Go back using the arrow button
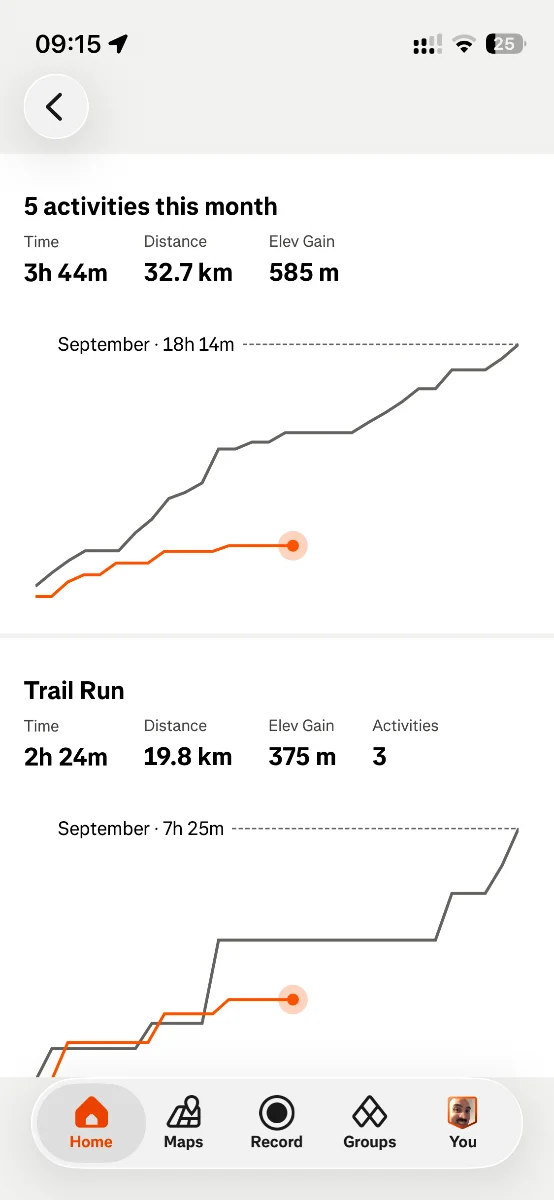Screen dimensions: 554x1200 coord(56,107)
